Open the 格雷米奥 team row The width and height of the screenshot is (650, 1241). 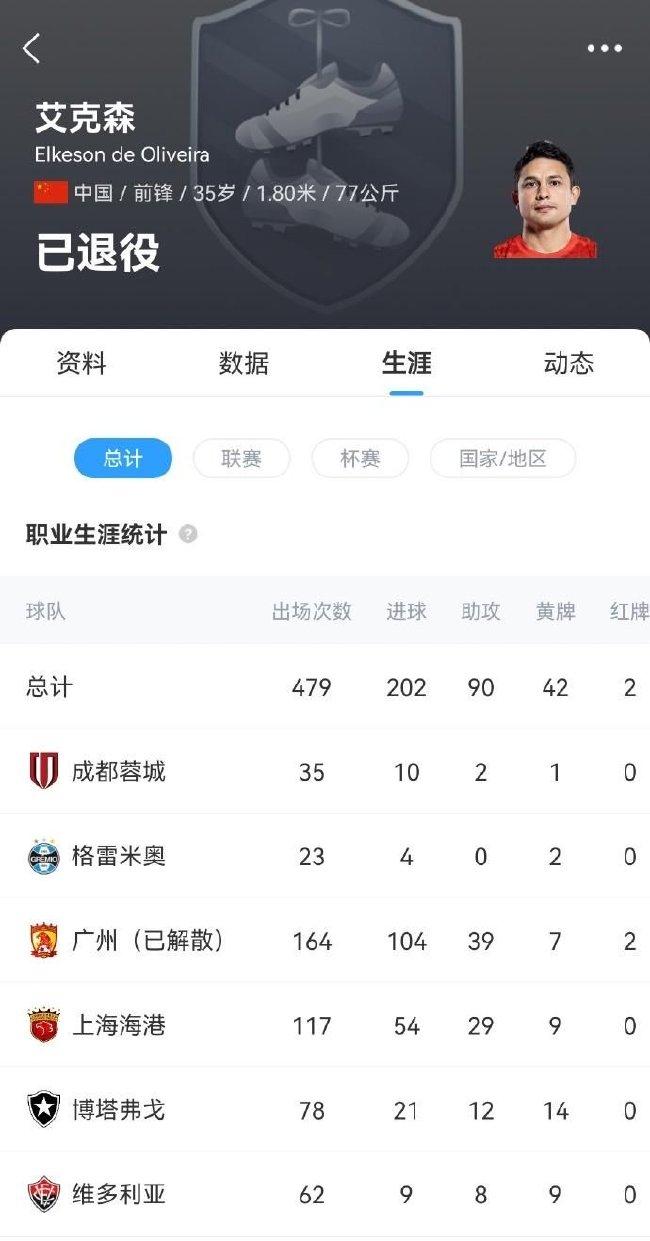pos(118,856)
